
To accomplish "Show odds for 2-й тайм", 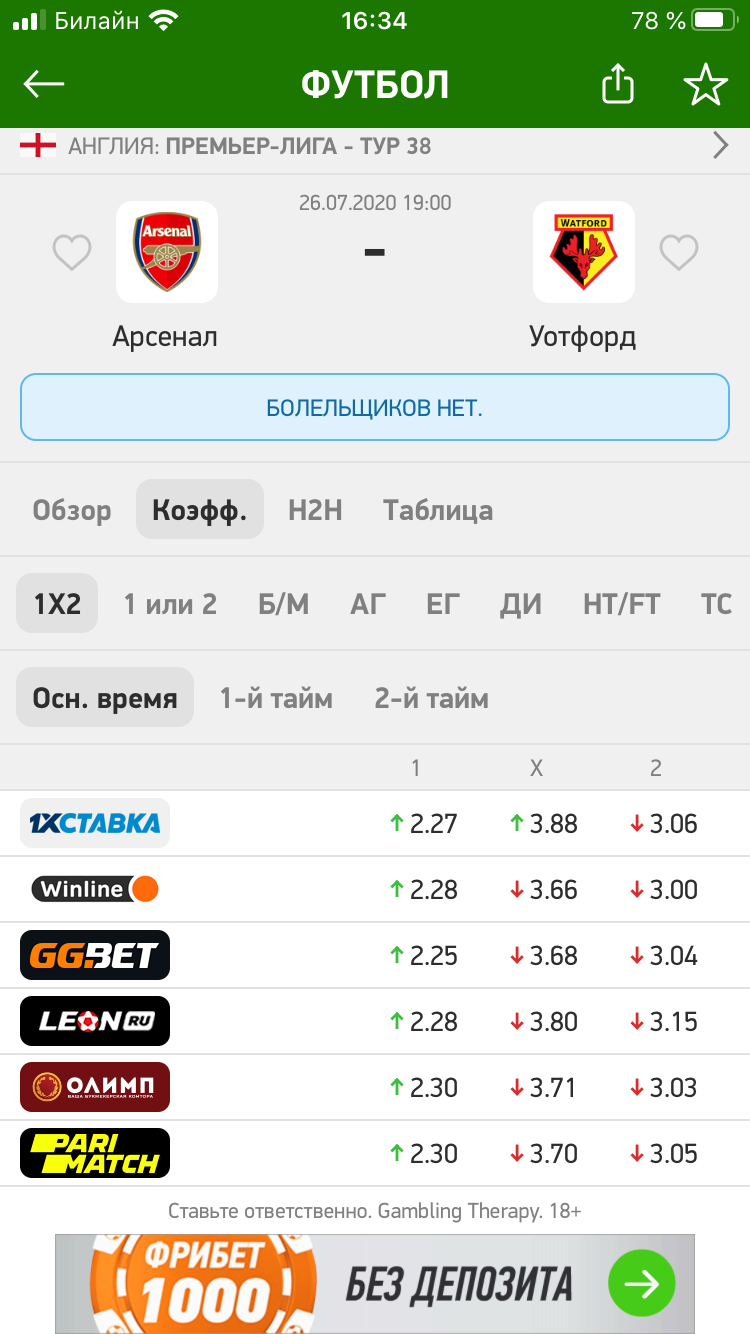I will click(x=432, y=698).
